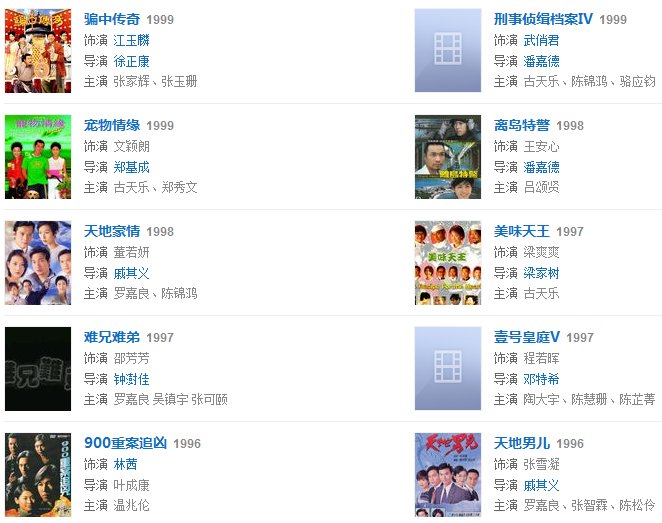View director 邓特希's page
Viewport: 662px width, 523px height.
[541, 379]
